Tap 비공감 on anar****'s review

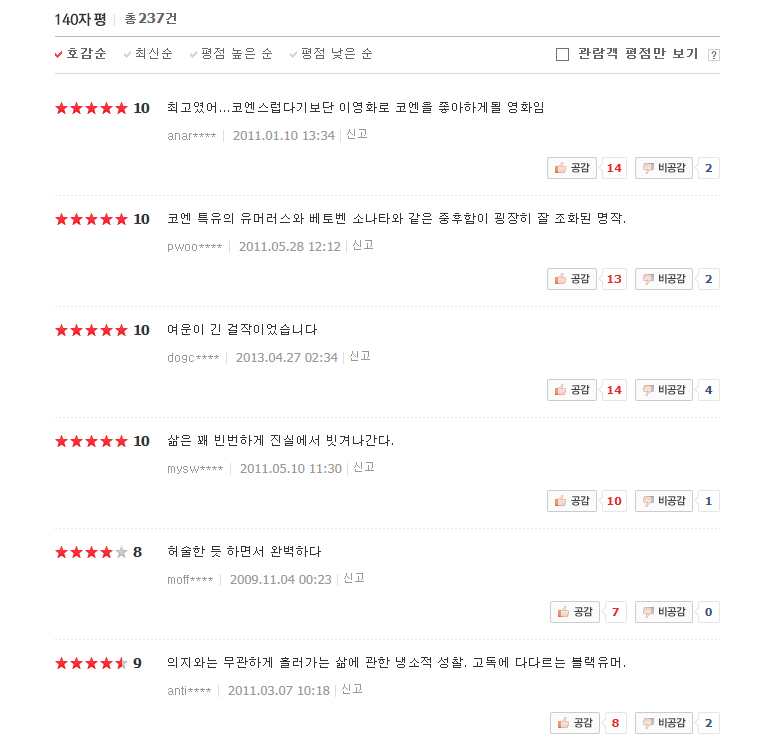pyautogui.click(x=664, y=168)
